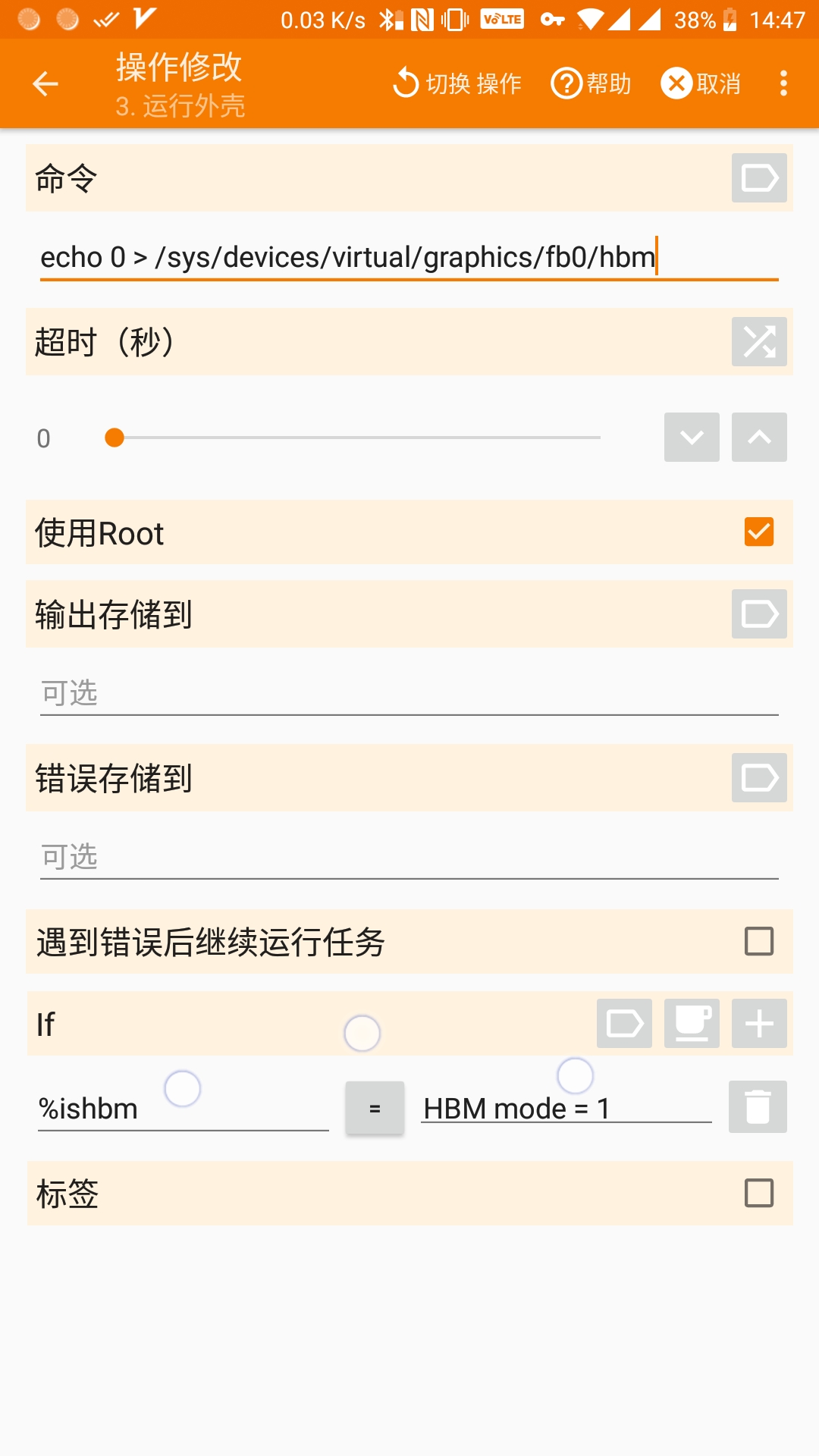Image resolution: width=819 pixels, height=1456 pixels.
Task: Tap the tag icon beside 输出存储到
Action: tap(759, 614)
